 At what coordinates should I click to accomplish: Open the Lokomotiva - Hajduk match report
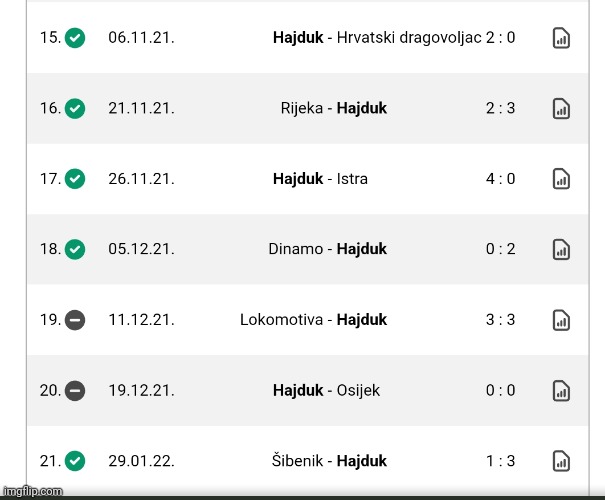561,320
